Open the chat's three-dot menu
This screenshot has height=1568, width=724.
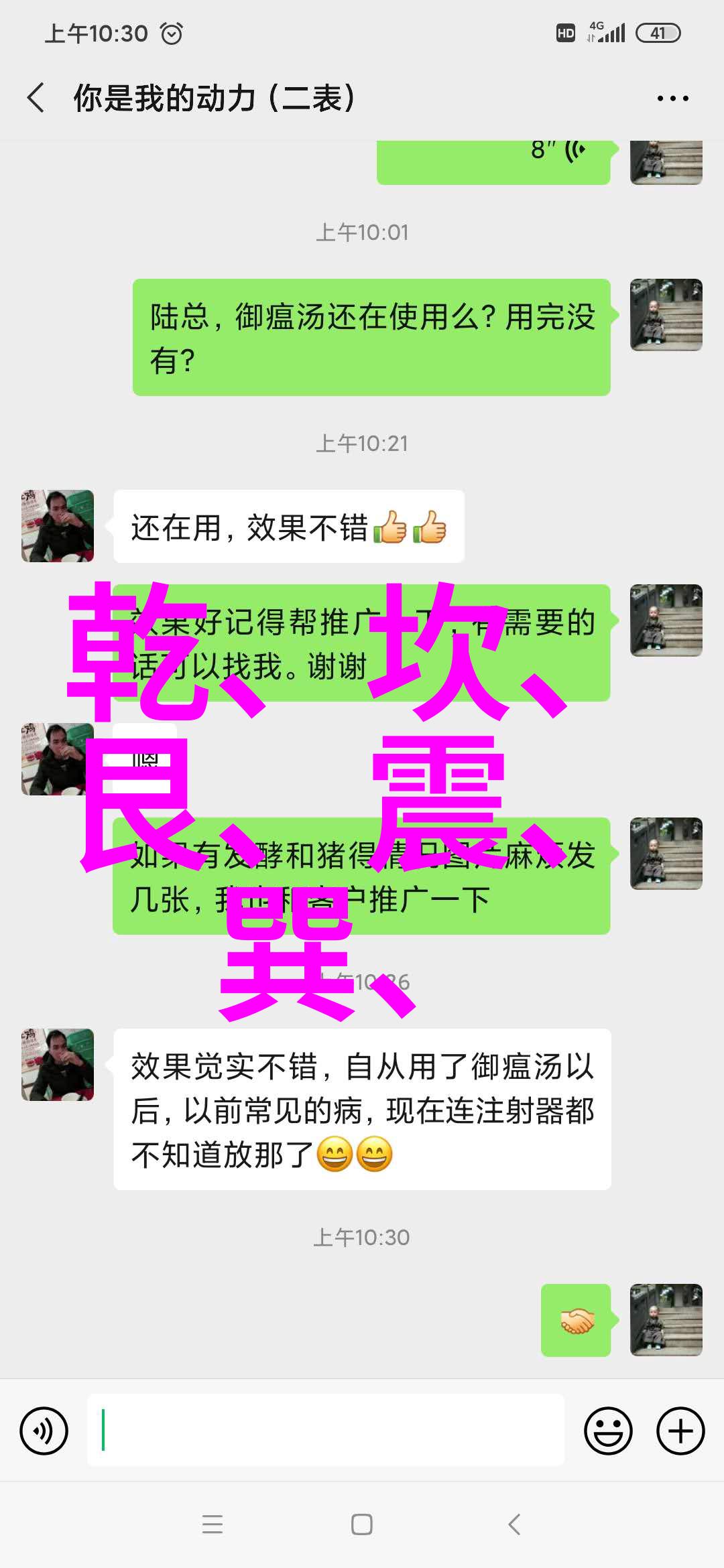(x=672, y=99)
